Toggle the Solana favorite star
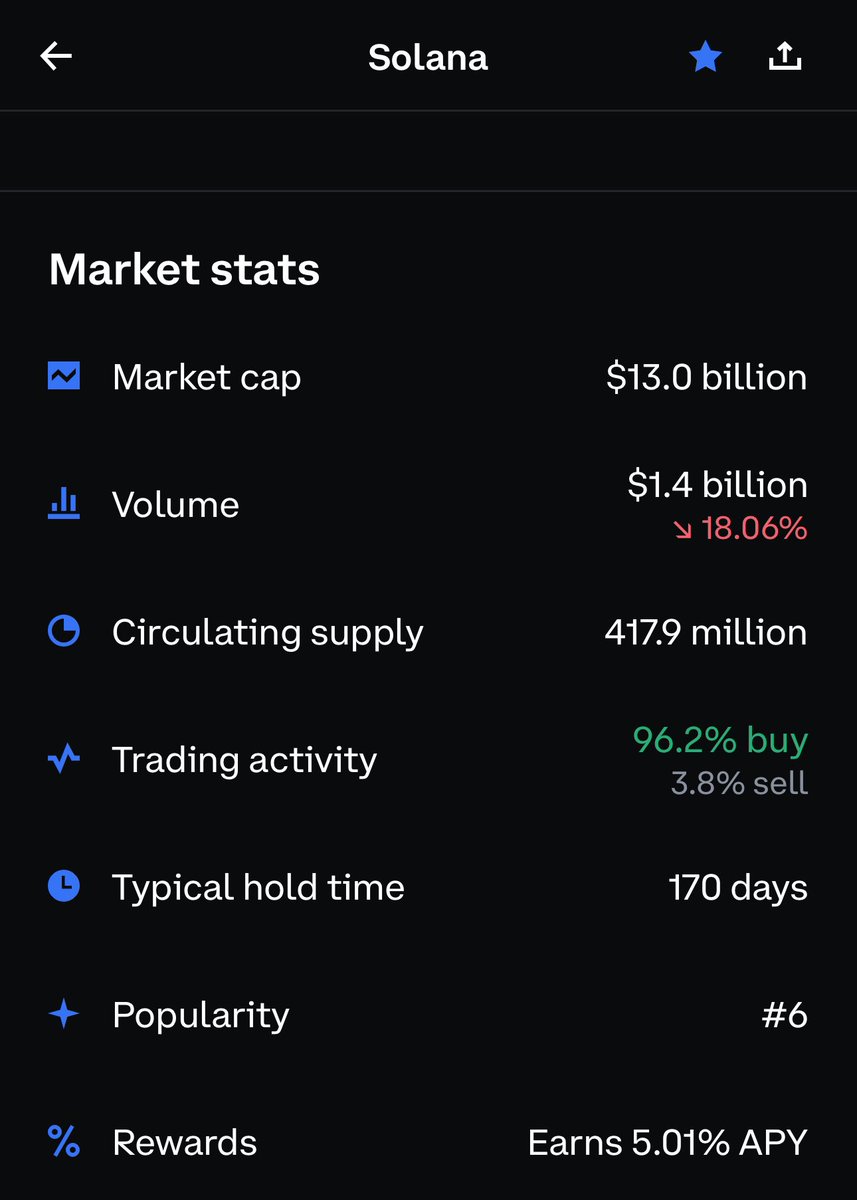The width and height of the screenshot is (857, 1200). point(706,57)
